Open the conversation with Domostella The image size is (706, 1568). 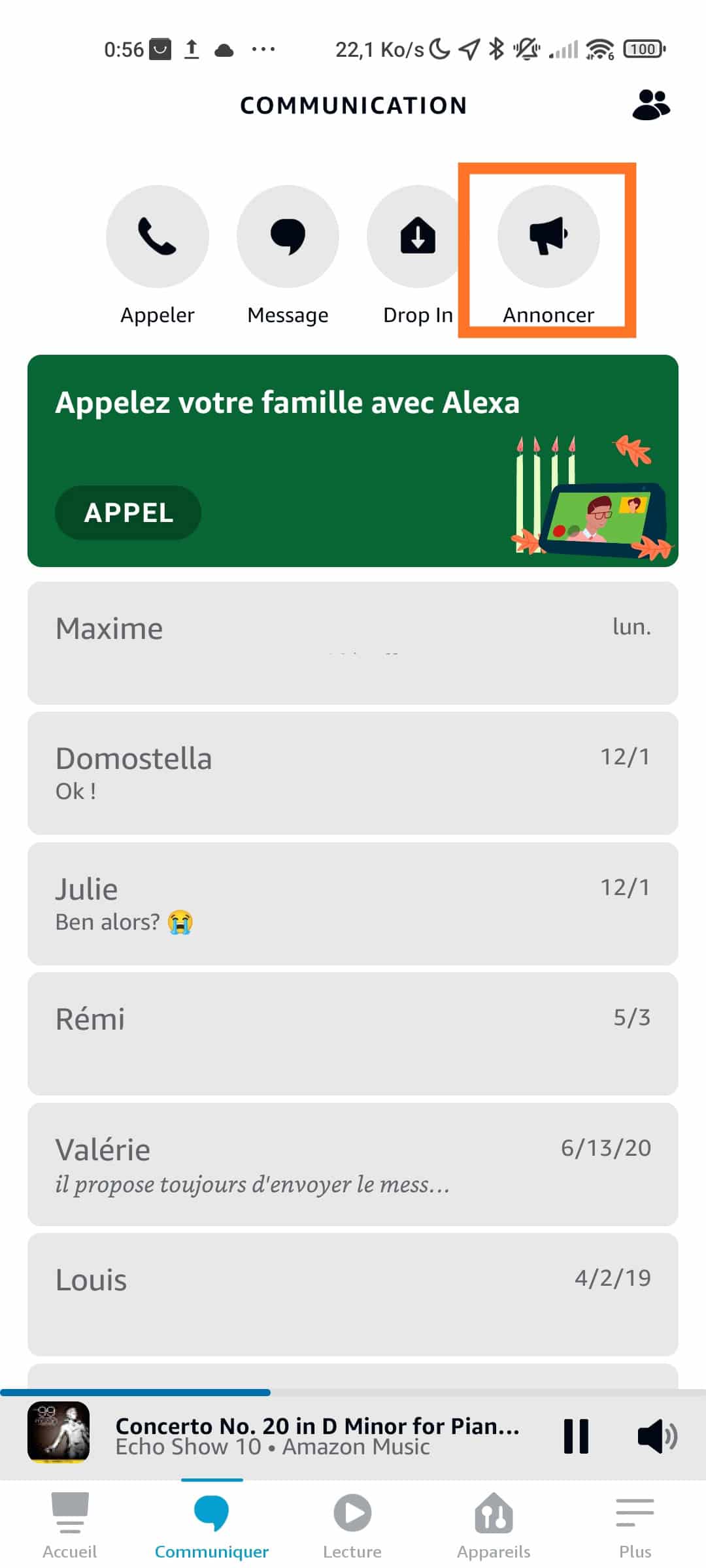tap(353, 773)
